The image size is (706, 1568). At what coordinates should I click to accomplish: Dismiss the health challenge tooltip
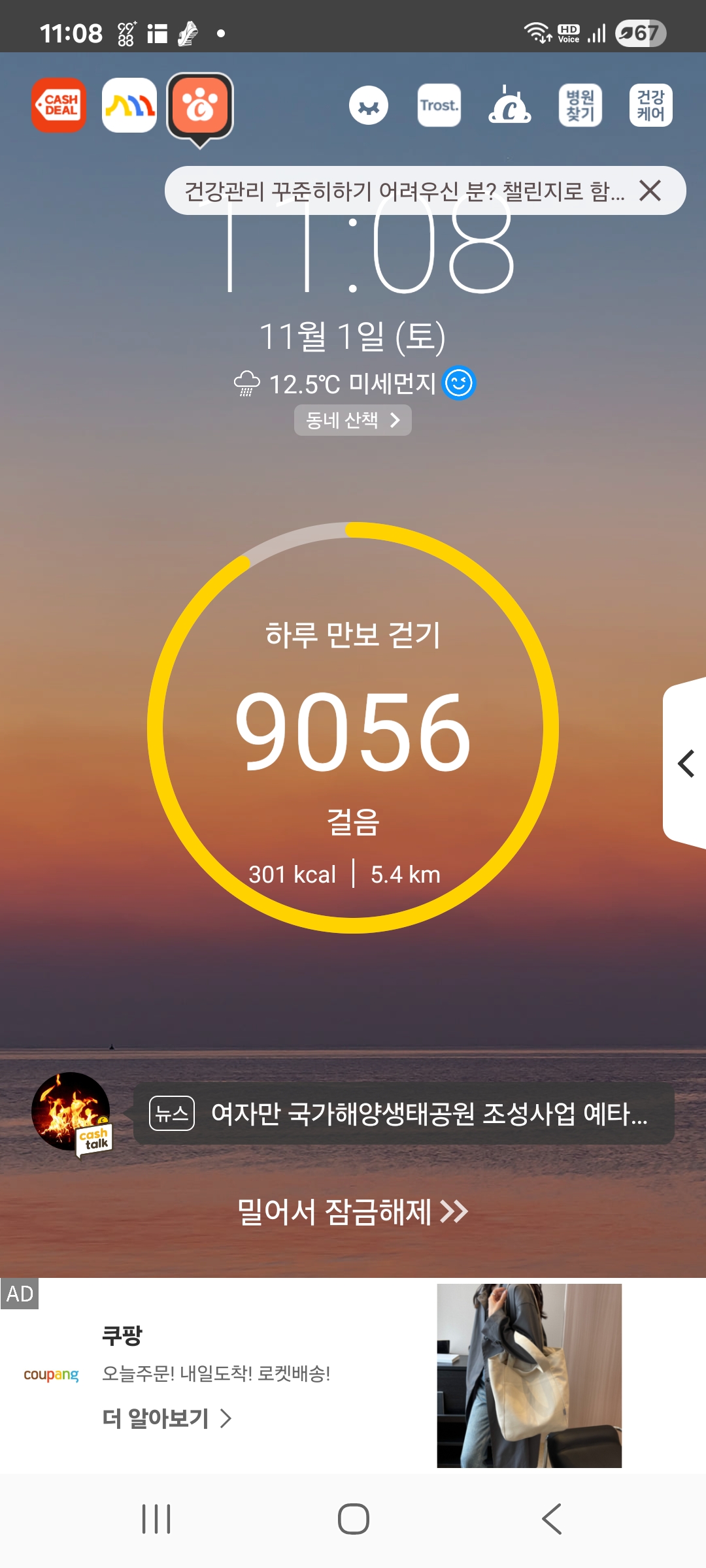pos(650,191)
